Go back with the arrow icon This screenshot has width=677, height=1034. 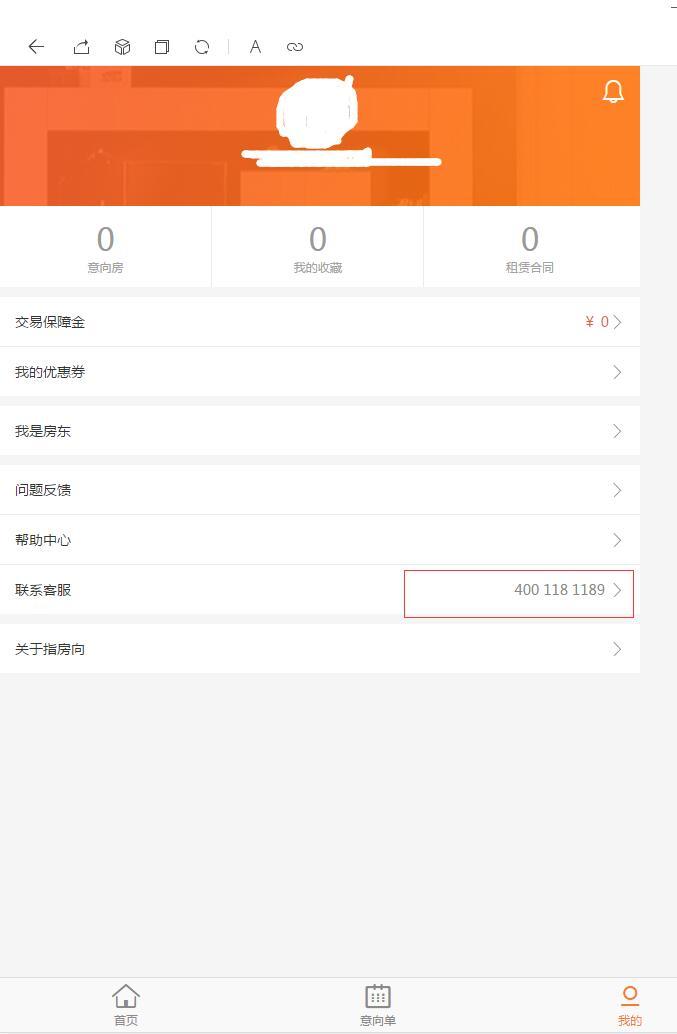point(37,47)
